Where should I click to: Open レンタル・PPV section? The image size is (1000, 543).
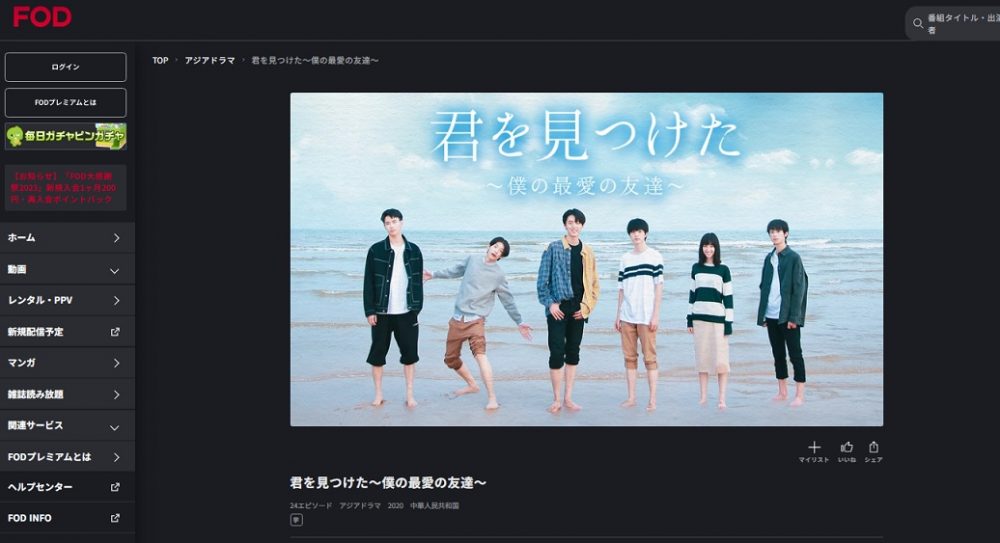[65, 301]
